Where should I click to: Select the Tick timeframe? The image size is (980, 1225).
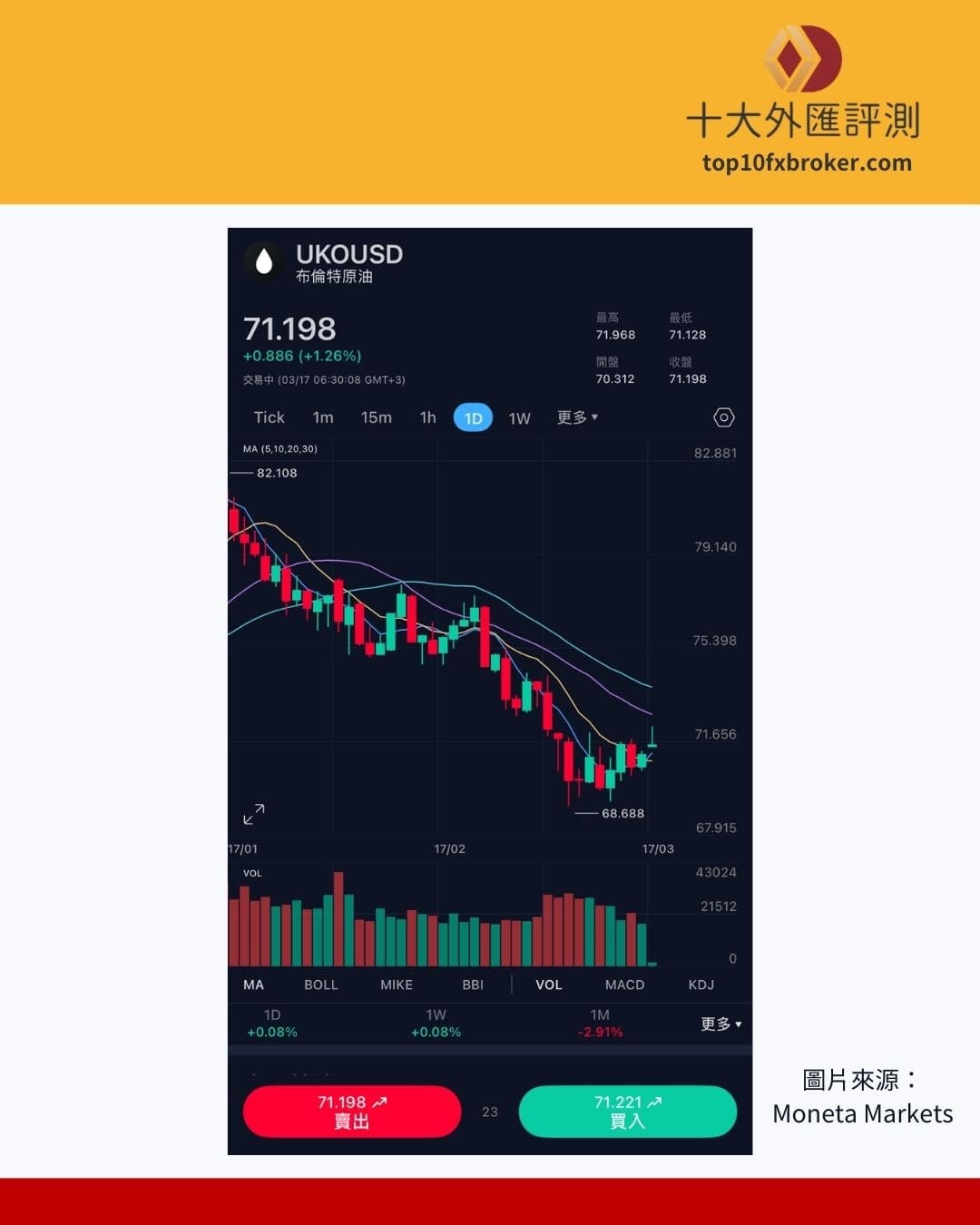[x=268, y=417]
